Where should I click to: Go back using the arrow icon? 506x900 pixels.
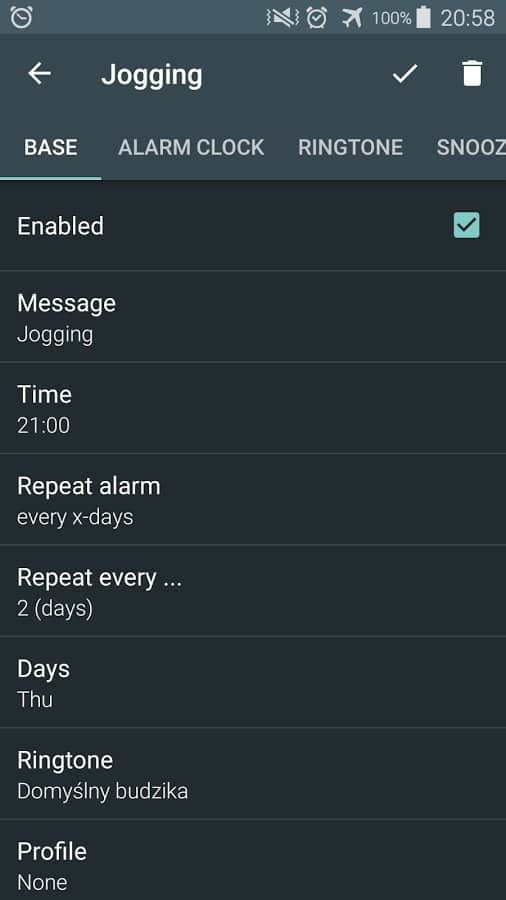[40, 74]
